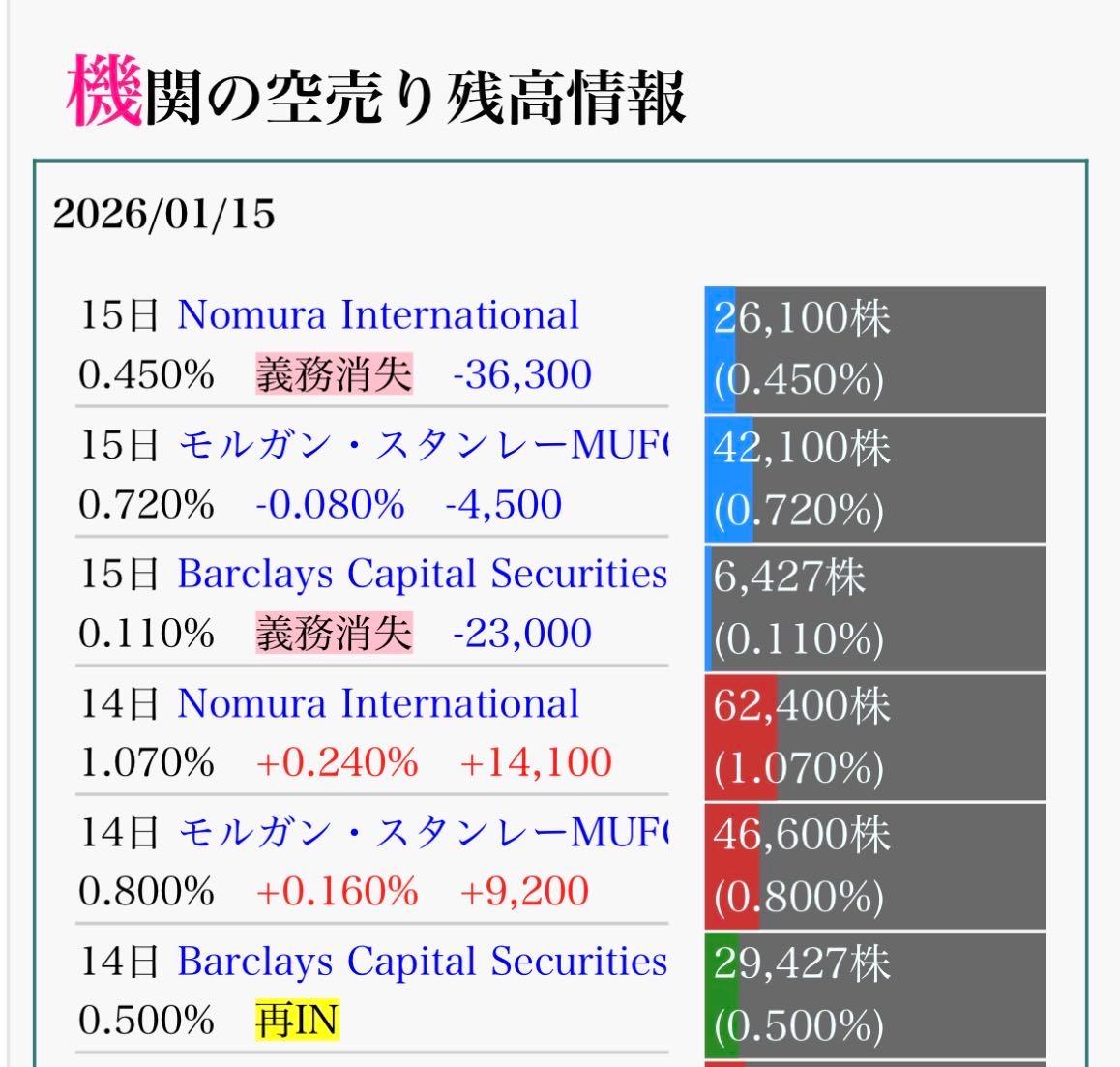Open the 15日 Nomura International link

tap(378, 315)
